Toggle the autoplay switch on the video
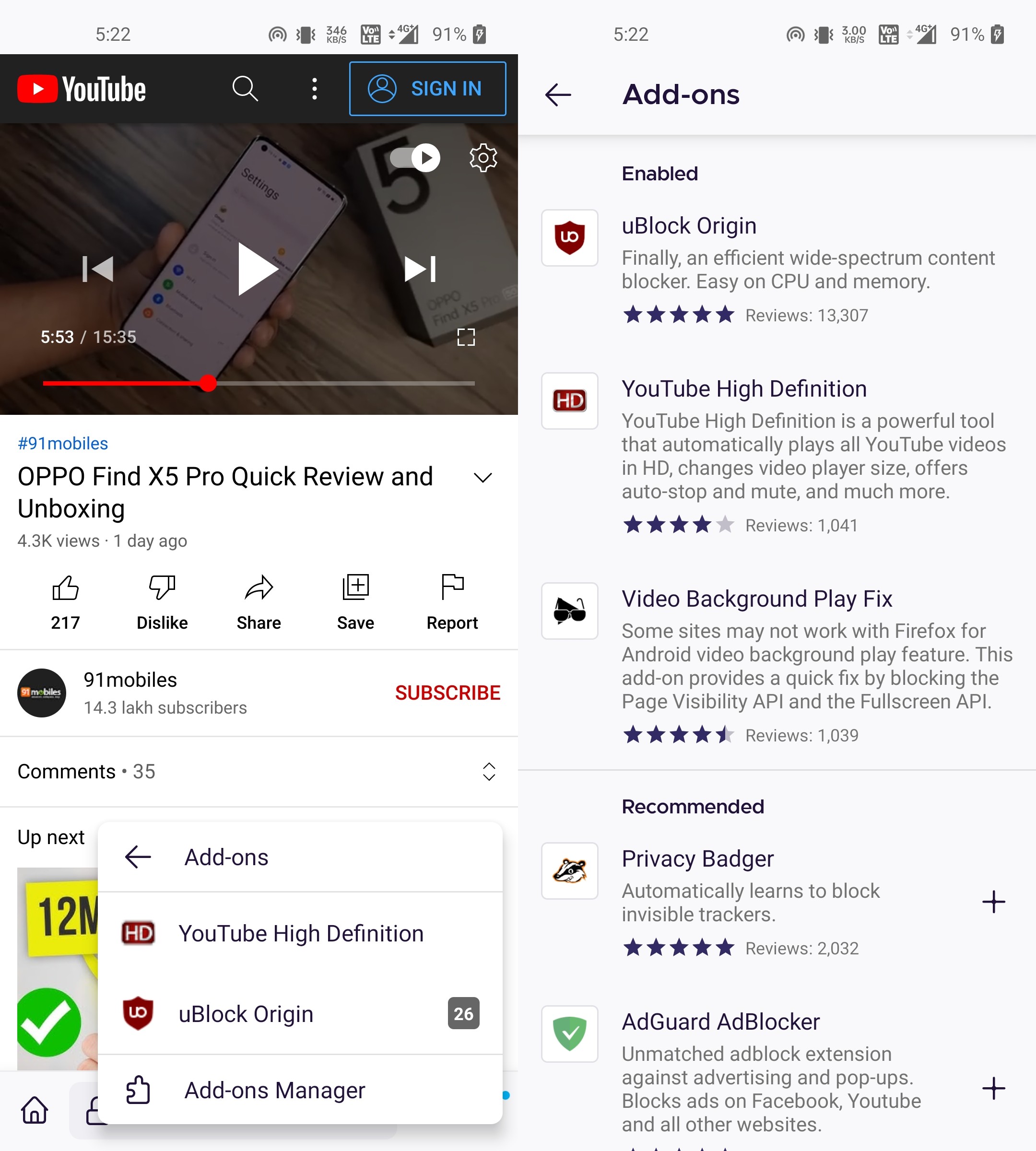 (415, 158)
